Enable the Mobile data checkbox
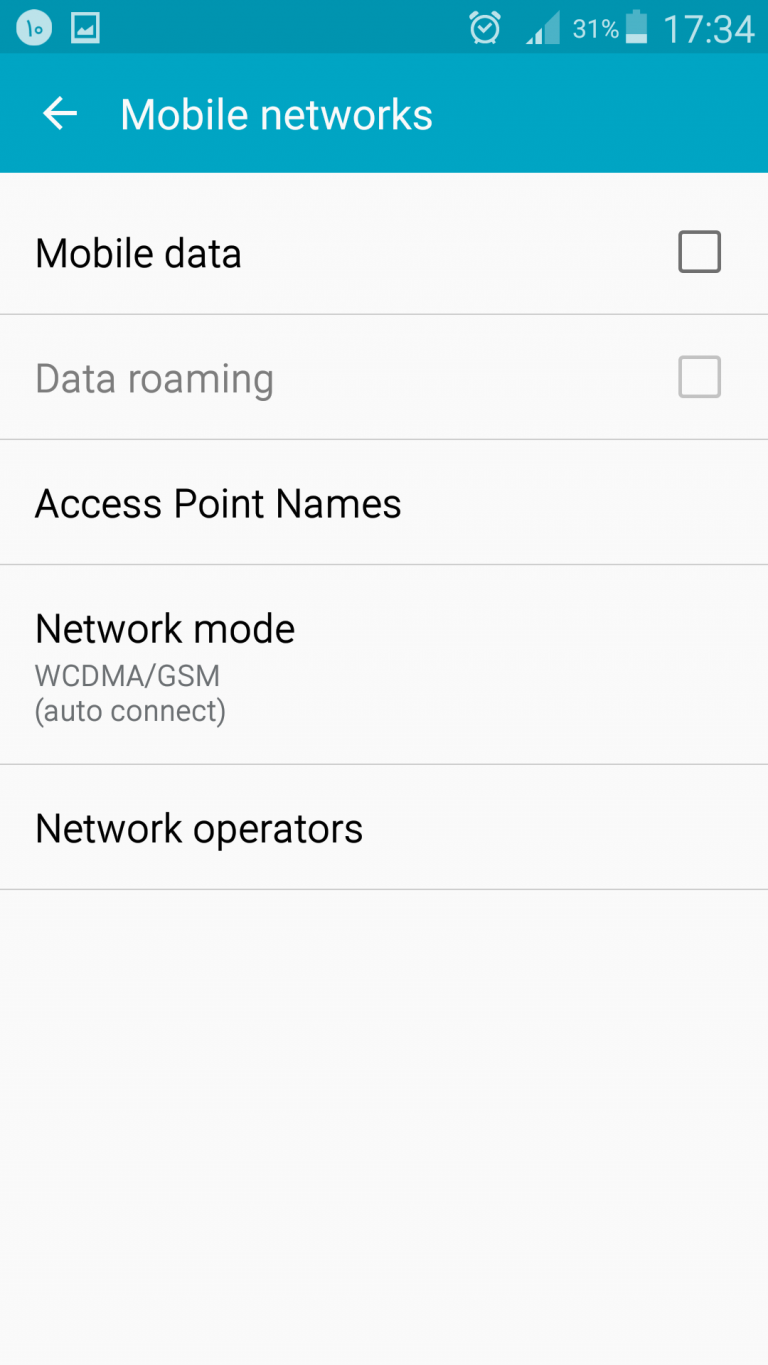Viewport: 768px width, 1365px height. tap(699, 252)
